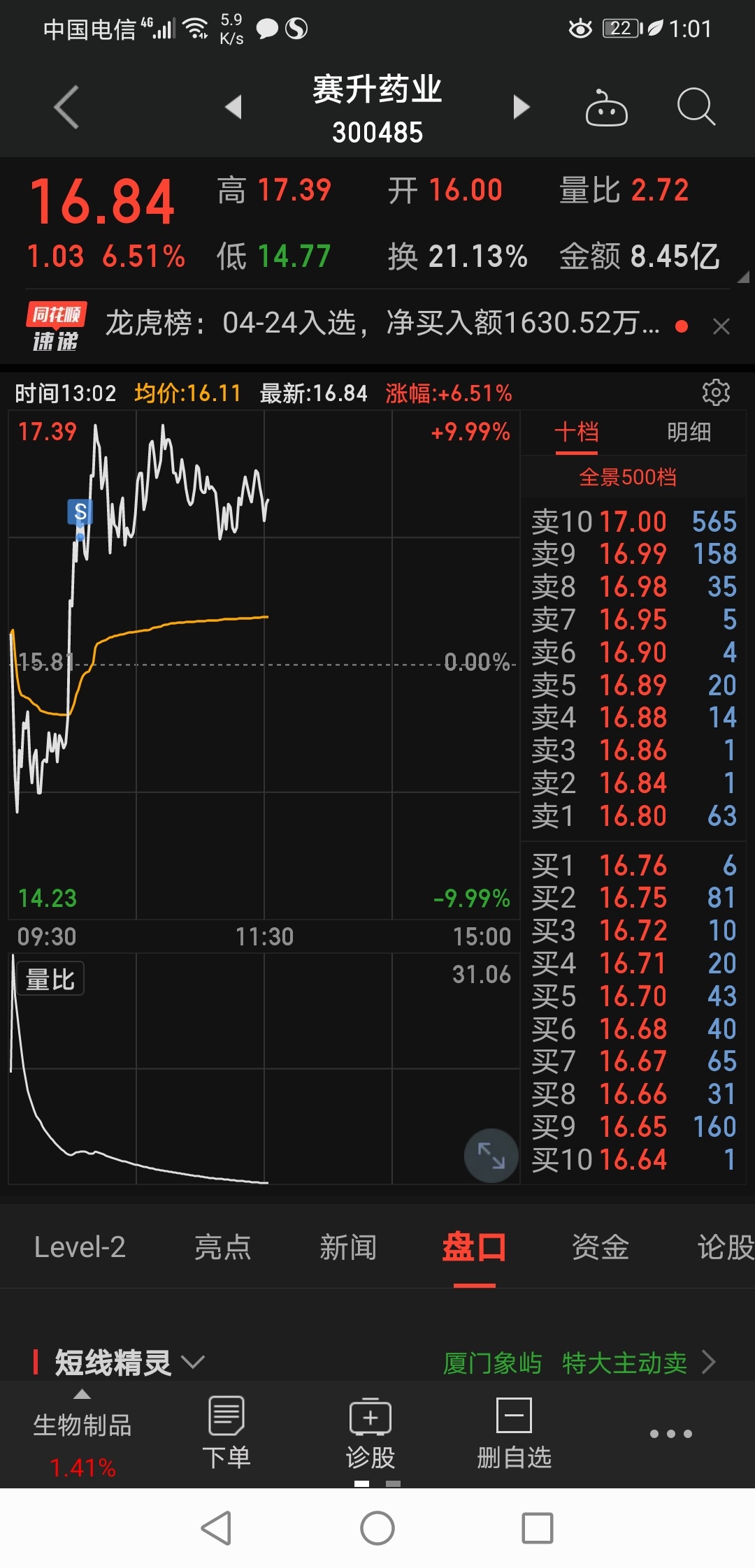755x1568 pixels.
Task: Open the 新闻 tab
Action: (x=348, y=1247)
